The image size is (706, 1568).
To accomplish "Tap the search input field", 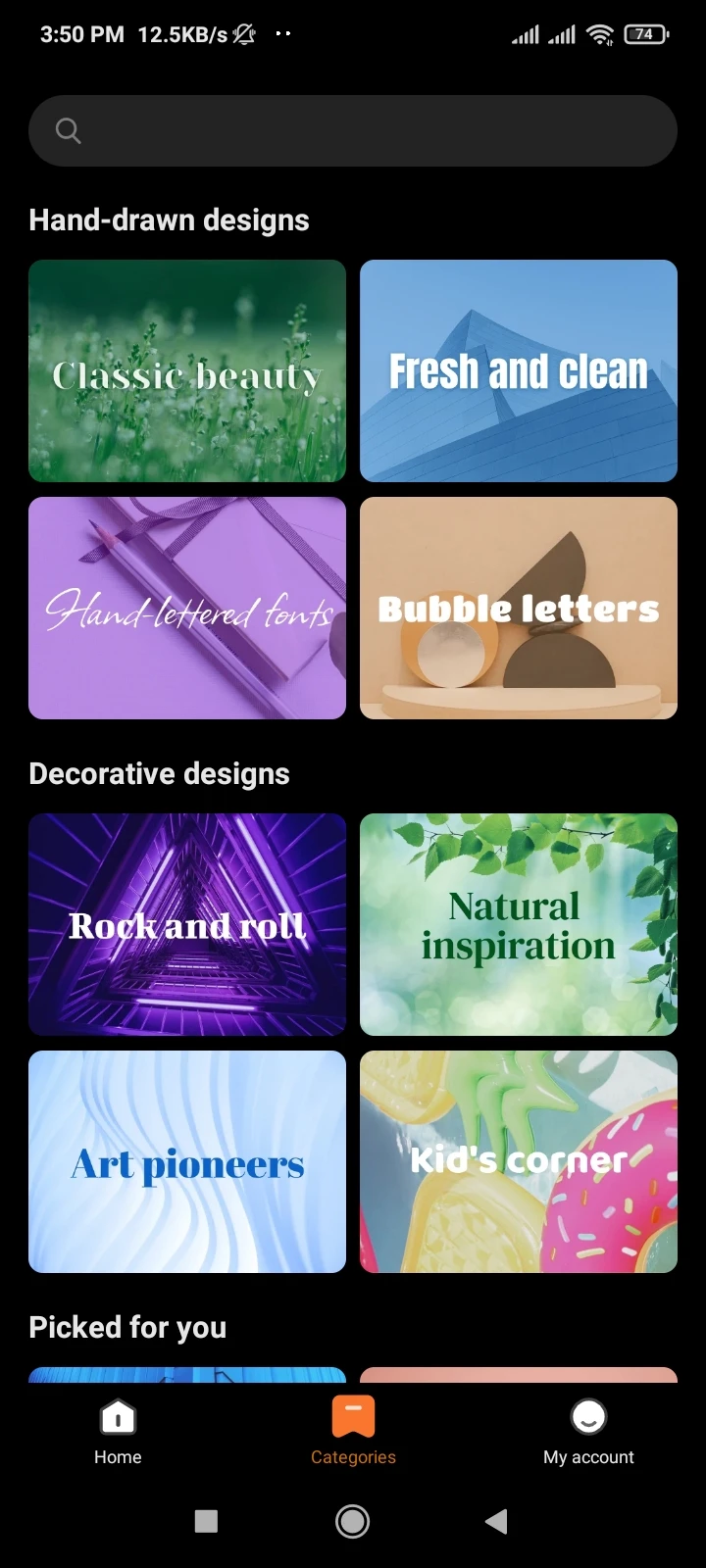I will (x=353, y=130).
